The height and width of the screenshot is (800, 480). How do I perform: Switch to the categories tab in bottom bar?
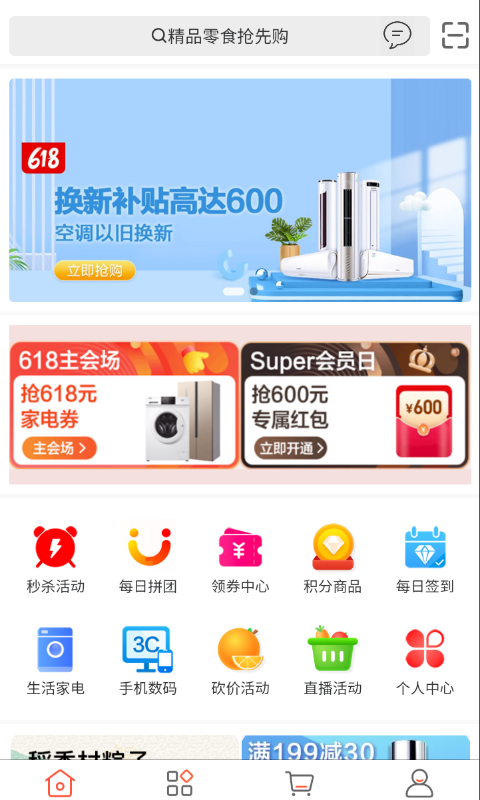coord(180,783)
